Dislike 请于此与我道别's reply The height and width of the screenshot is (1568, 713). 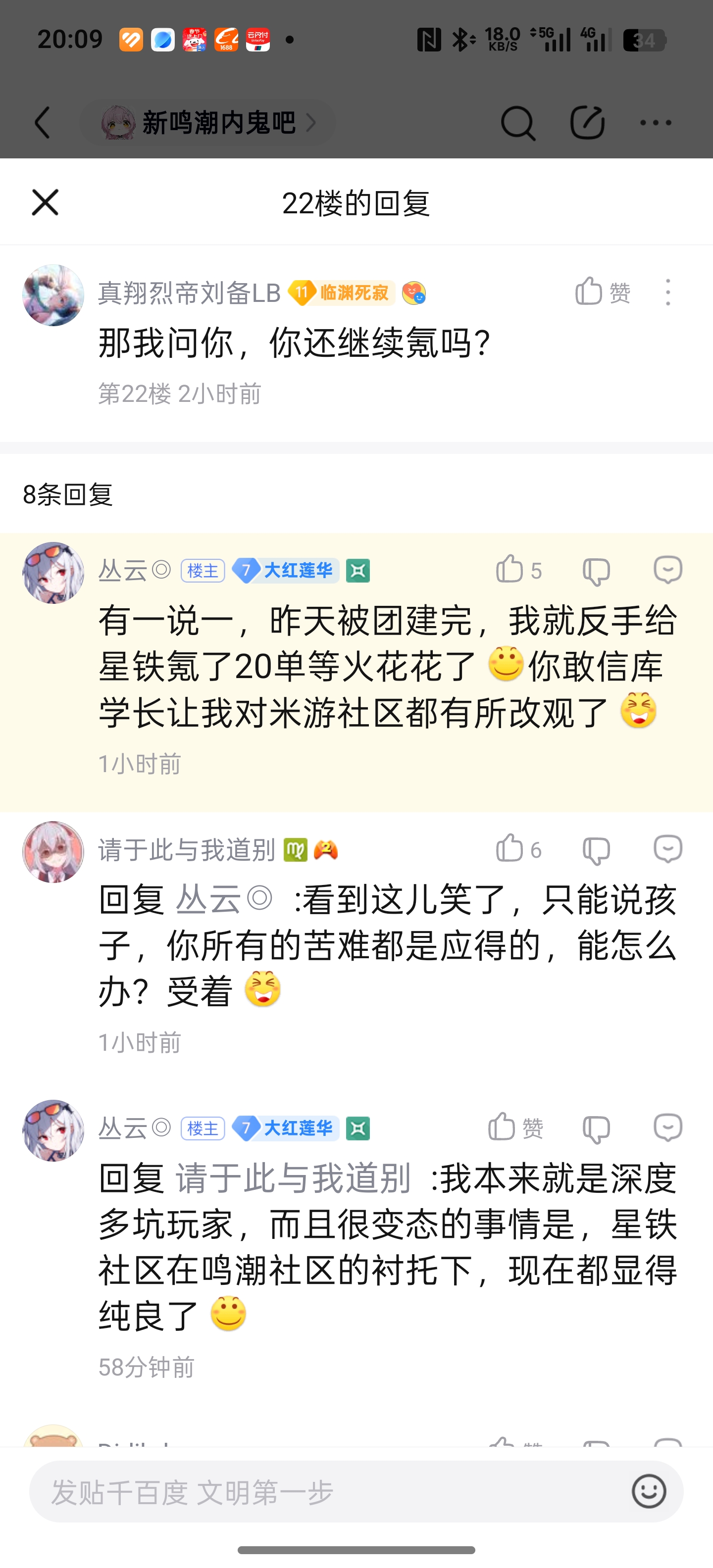[596, 850]
